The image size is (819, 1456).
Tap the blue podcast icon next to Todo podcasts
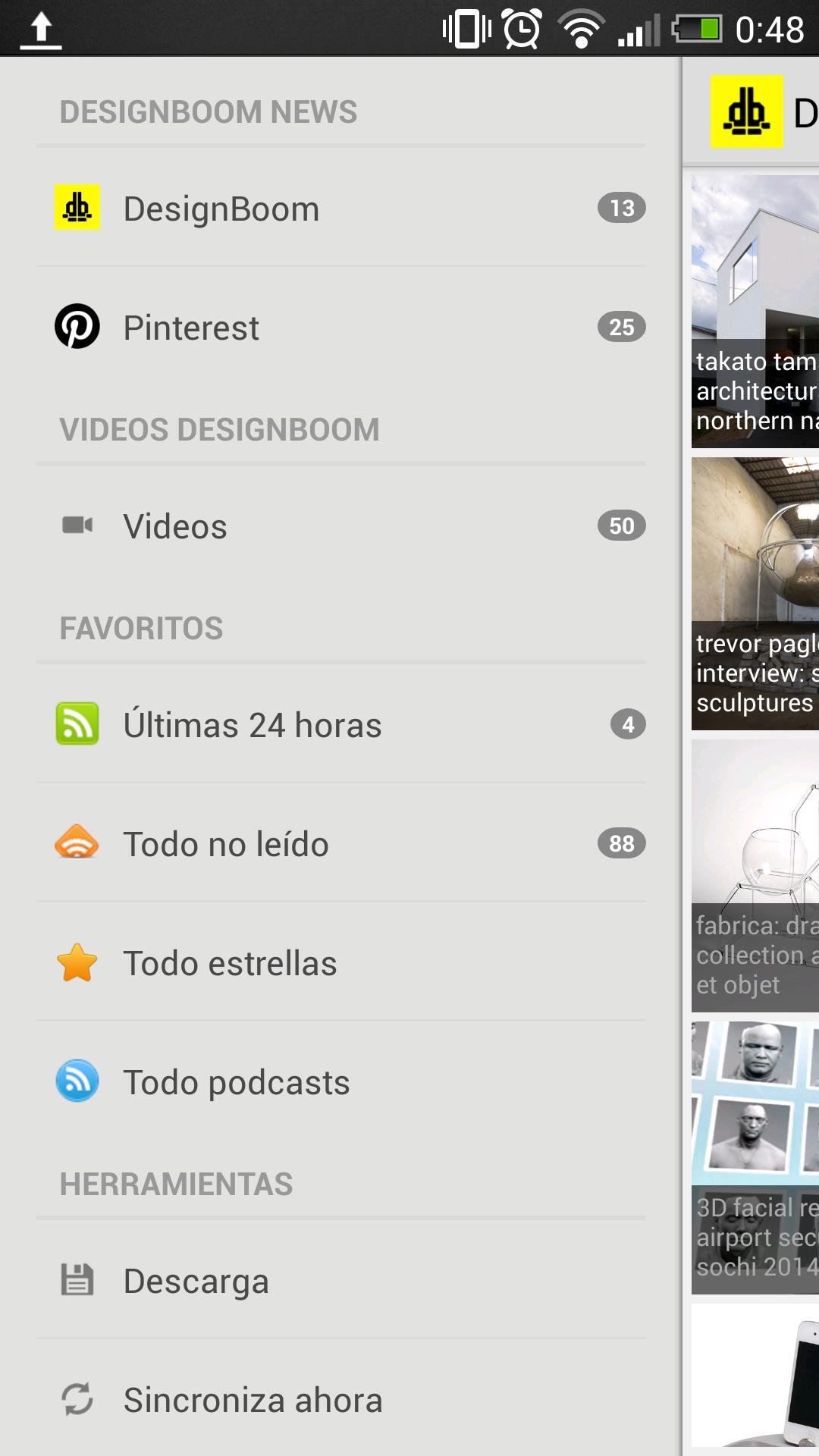click(x=77, y=1082)
